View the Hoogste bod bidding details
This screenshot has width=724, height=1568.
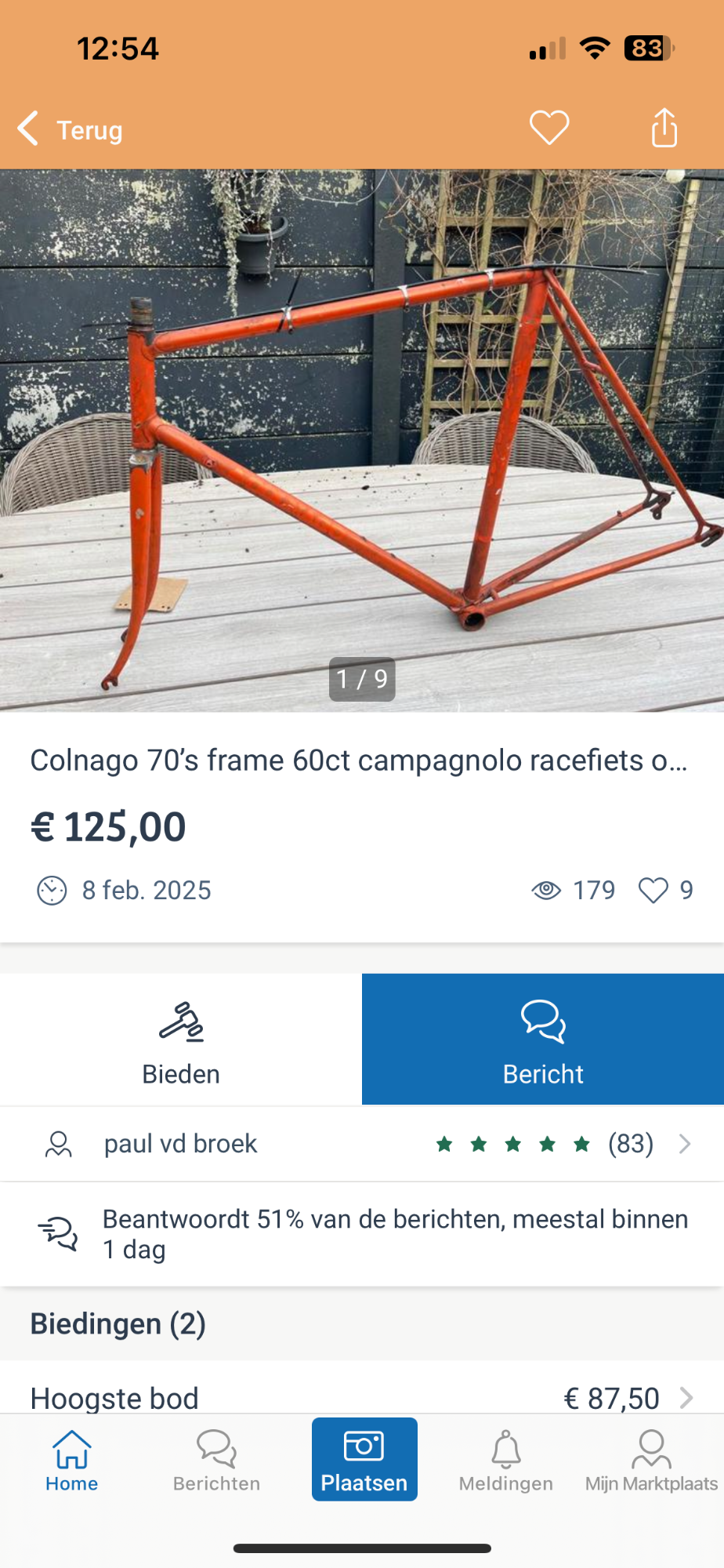click(x=360, y=1396)
